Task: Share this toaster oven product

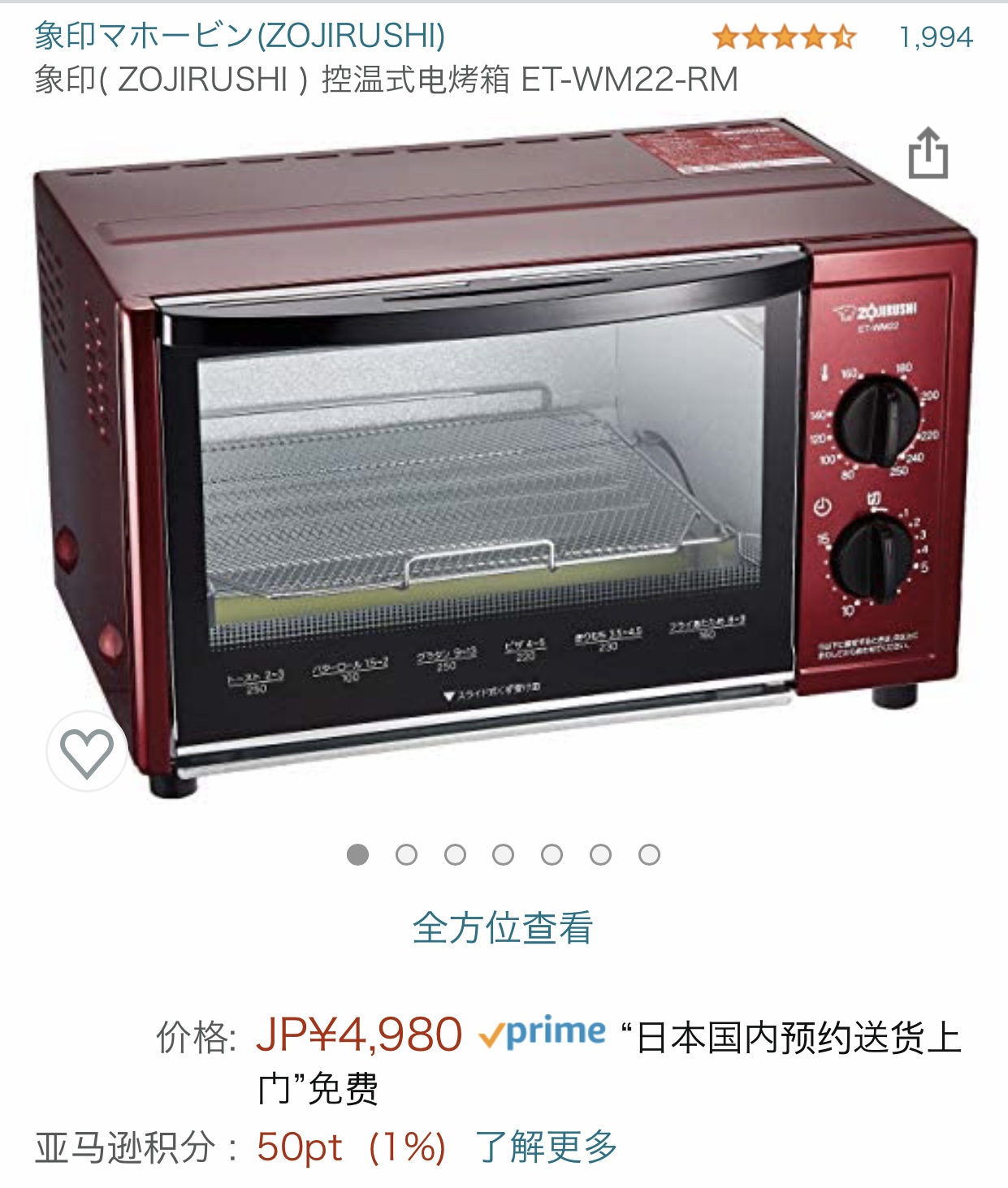Action: 928,153
